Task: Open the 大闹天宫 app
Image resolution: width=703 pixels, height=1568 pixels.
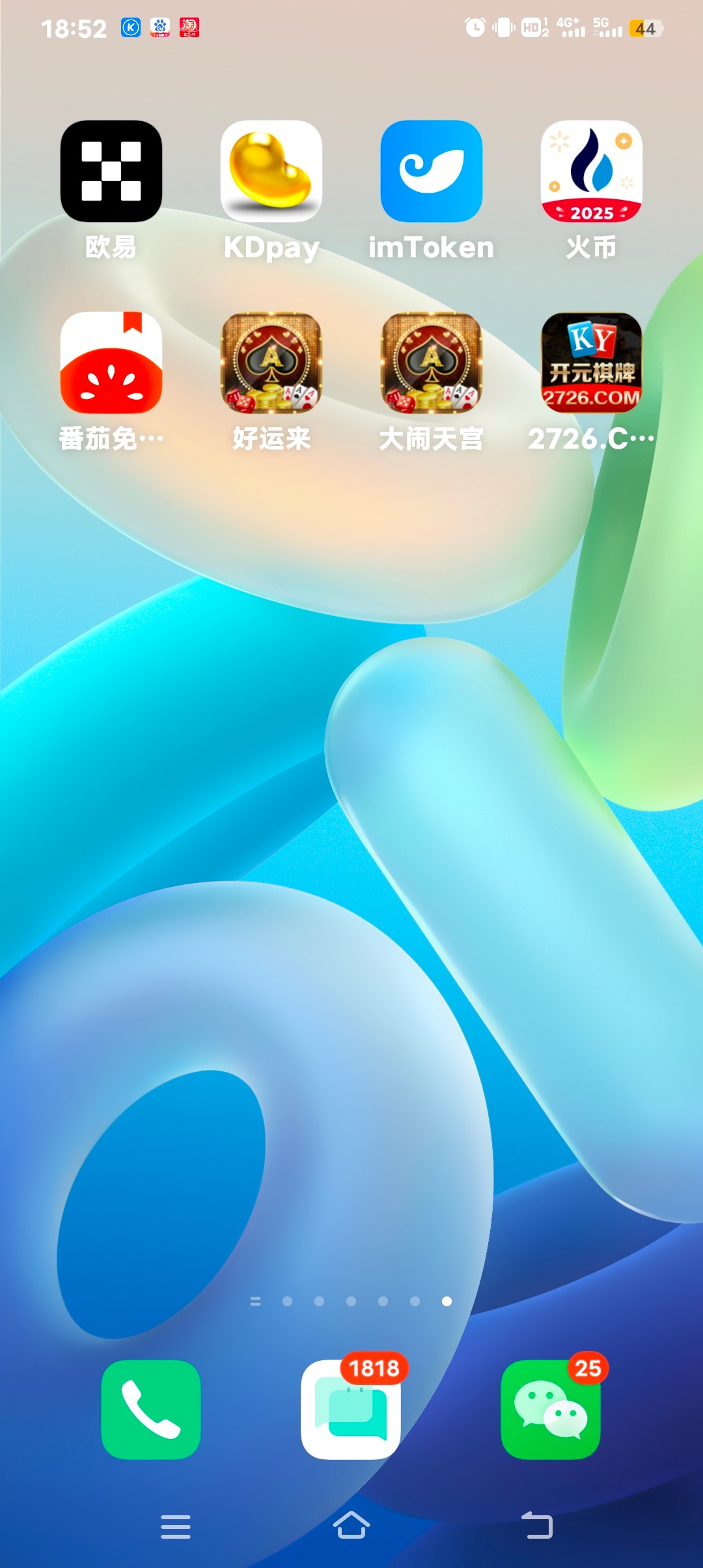Action: tap(431, 363)
